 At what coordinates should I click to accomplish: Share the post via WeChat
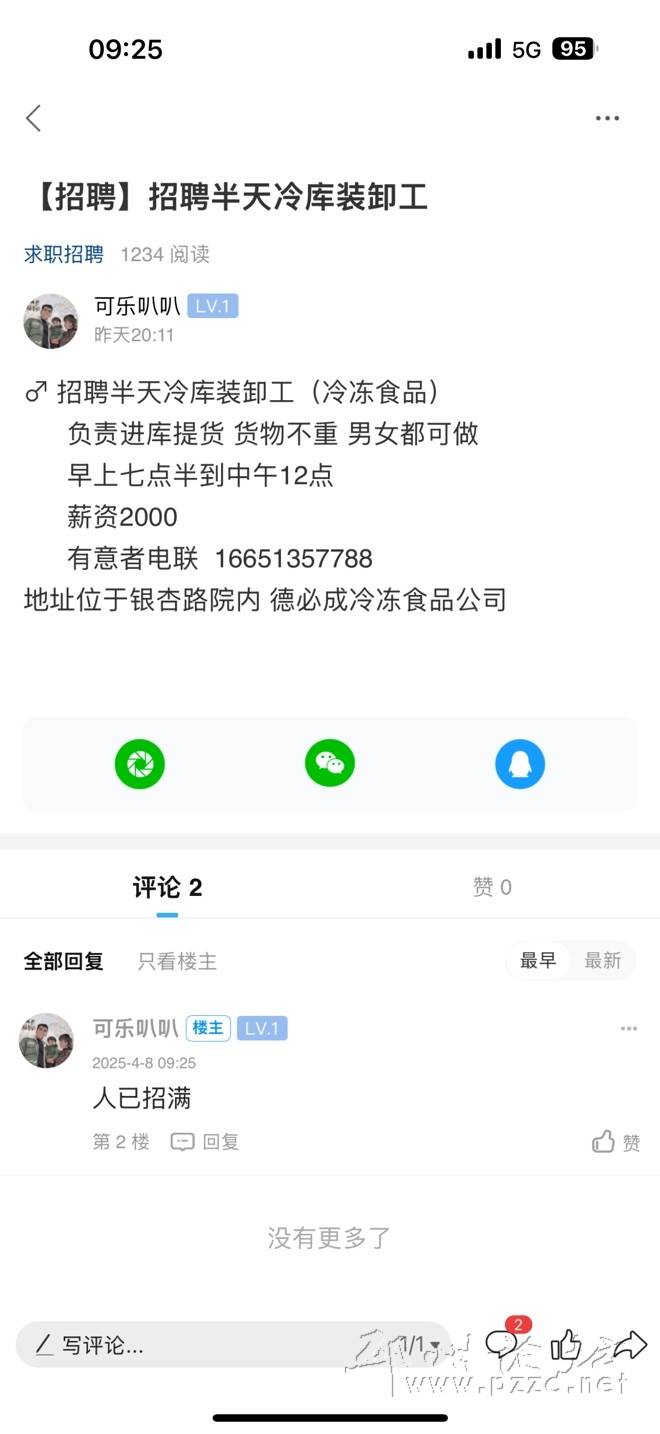coord(330,765)
